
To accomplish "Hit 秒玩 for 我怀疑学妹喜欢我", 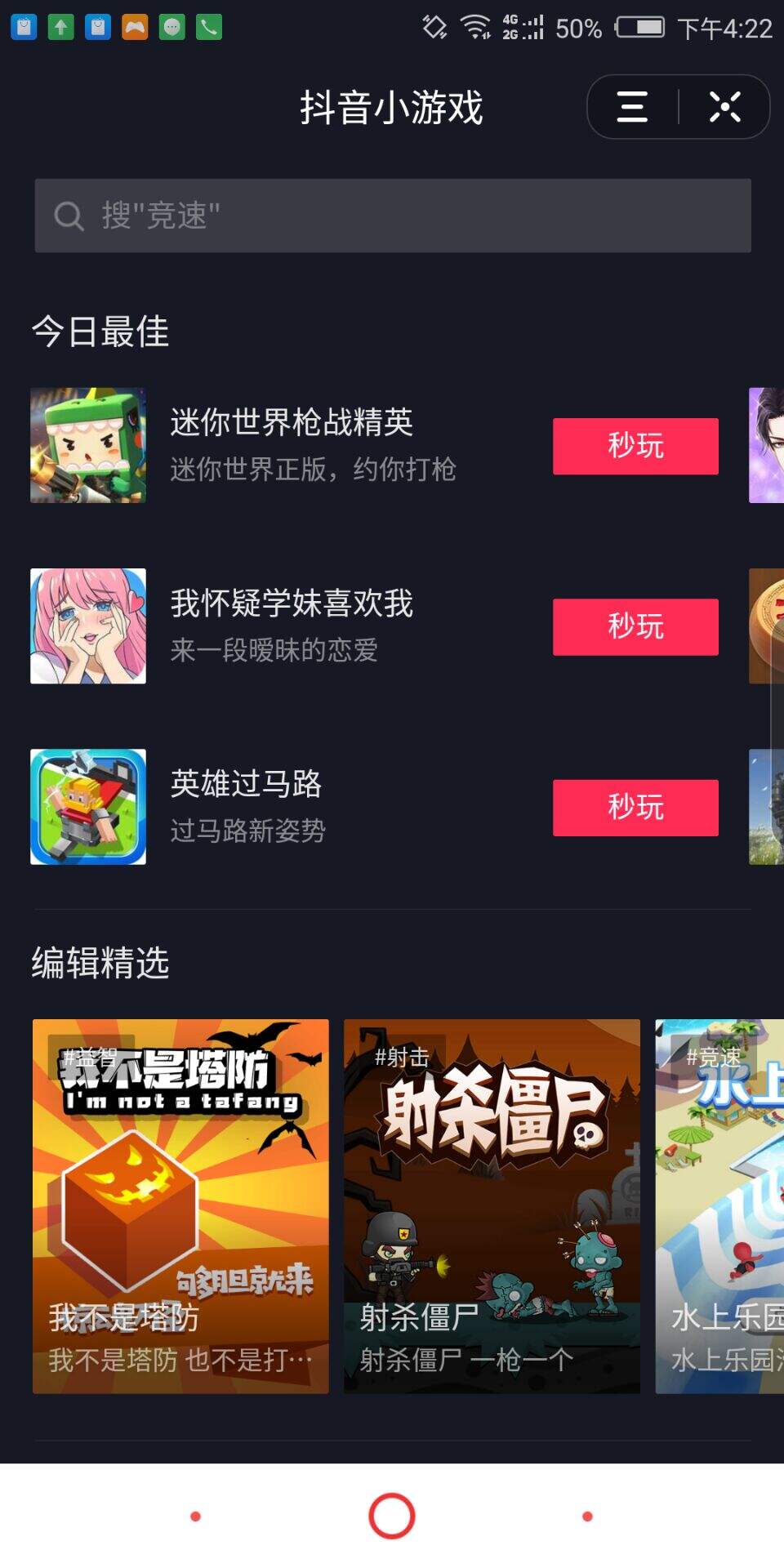I will coord(635,626).
